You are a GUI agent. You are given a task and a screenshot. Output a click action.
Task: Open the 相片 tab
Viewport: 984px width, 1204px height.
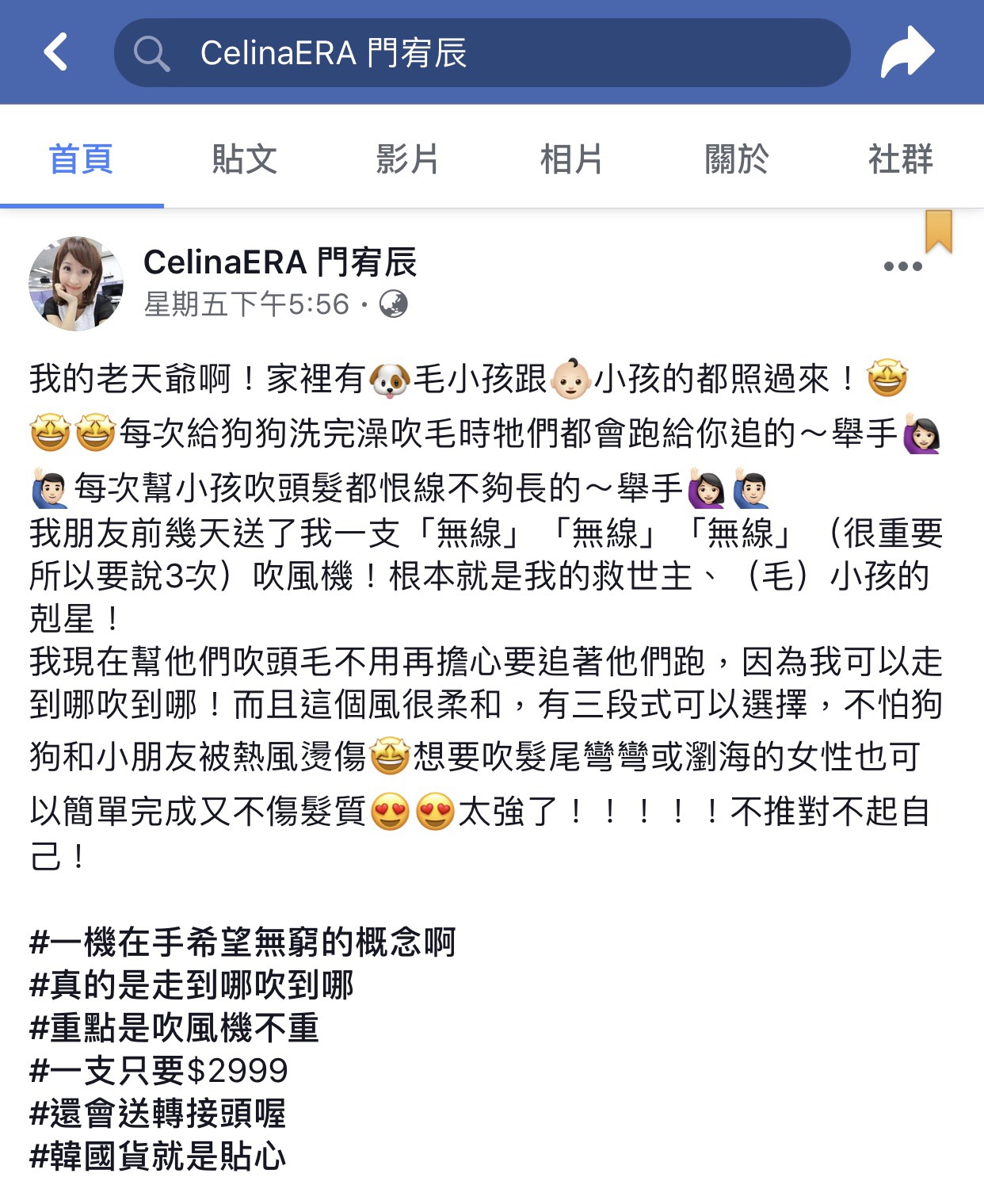pyautogui.click(x=571, y=159)
